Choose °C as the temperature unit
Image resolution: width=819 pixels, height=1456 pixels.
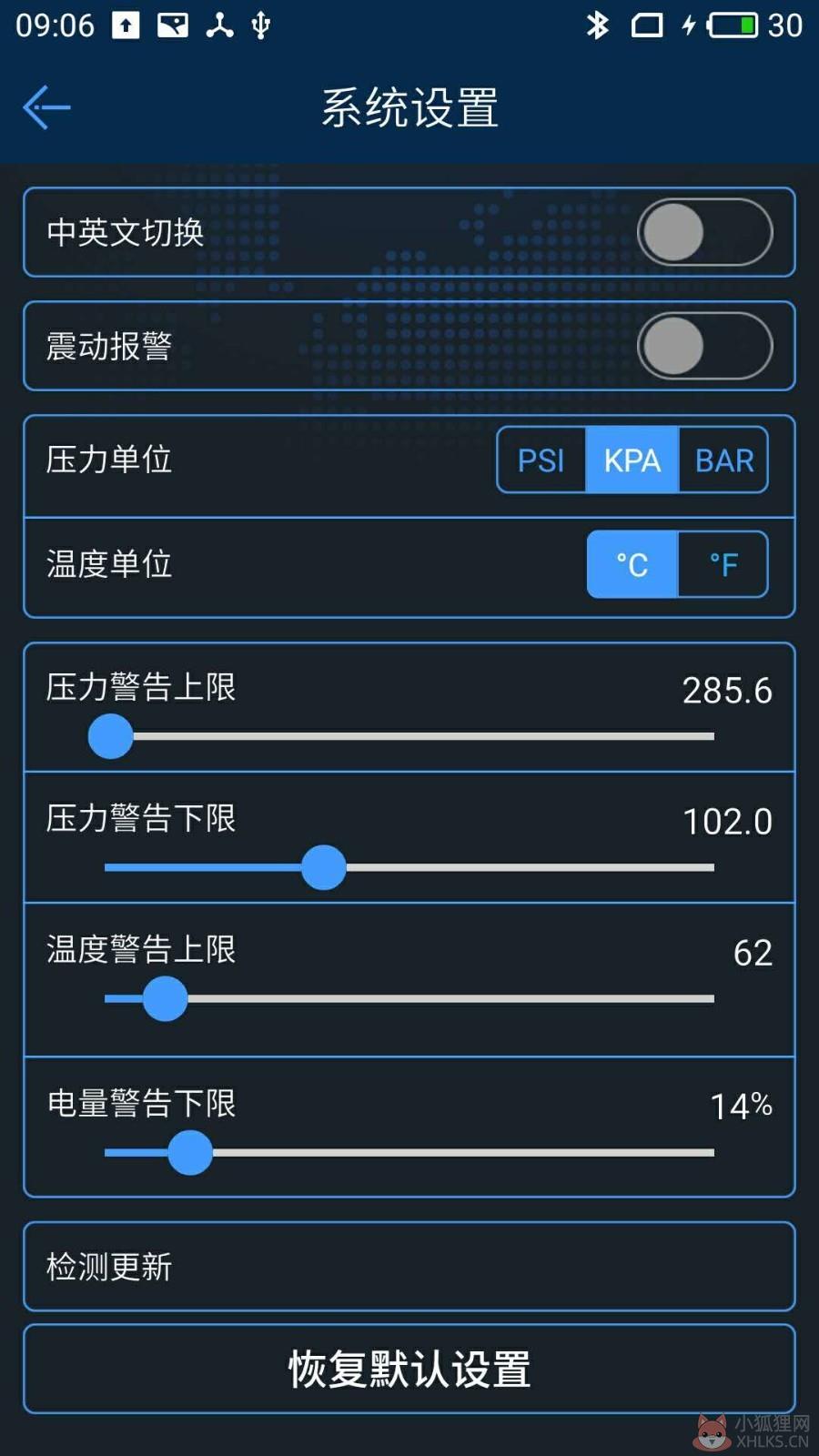pos(632,564)
